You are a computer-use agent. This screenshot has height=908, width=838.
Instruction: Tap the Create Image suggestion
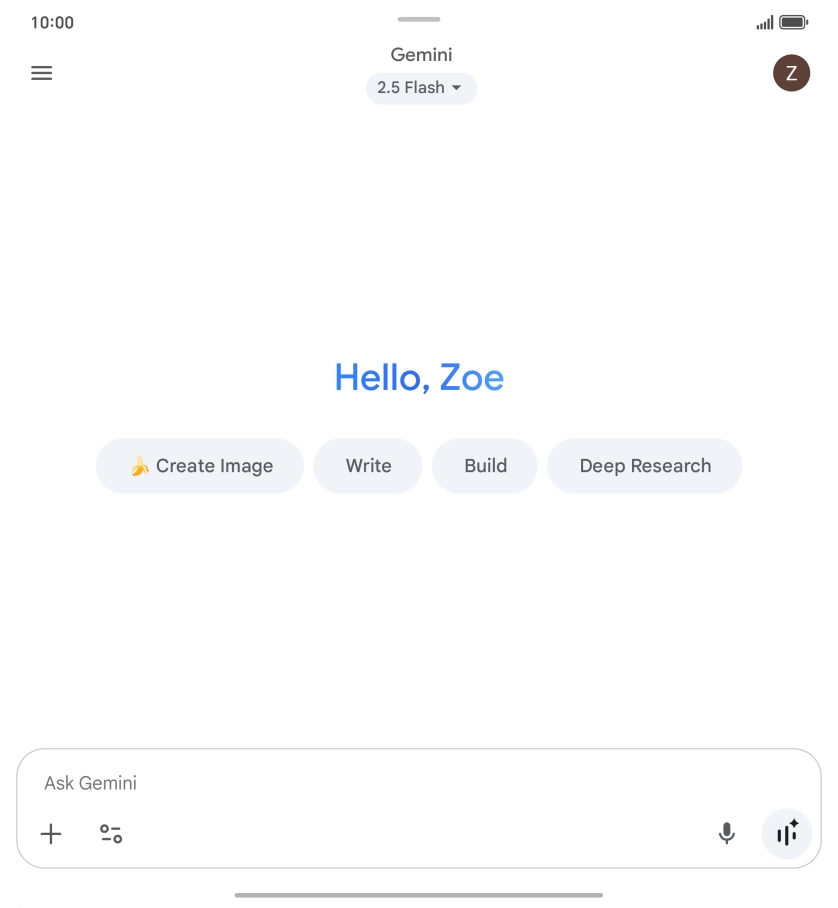199,465
